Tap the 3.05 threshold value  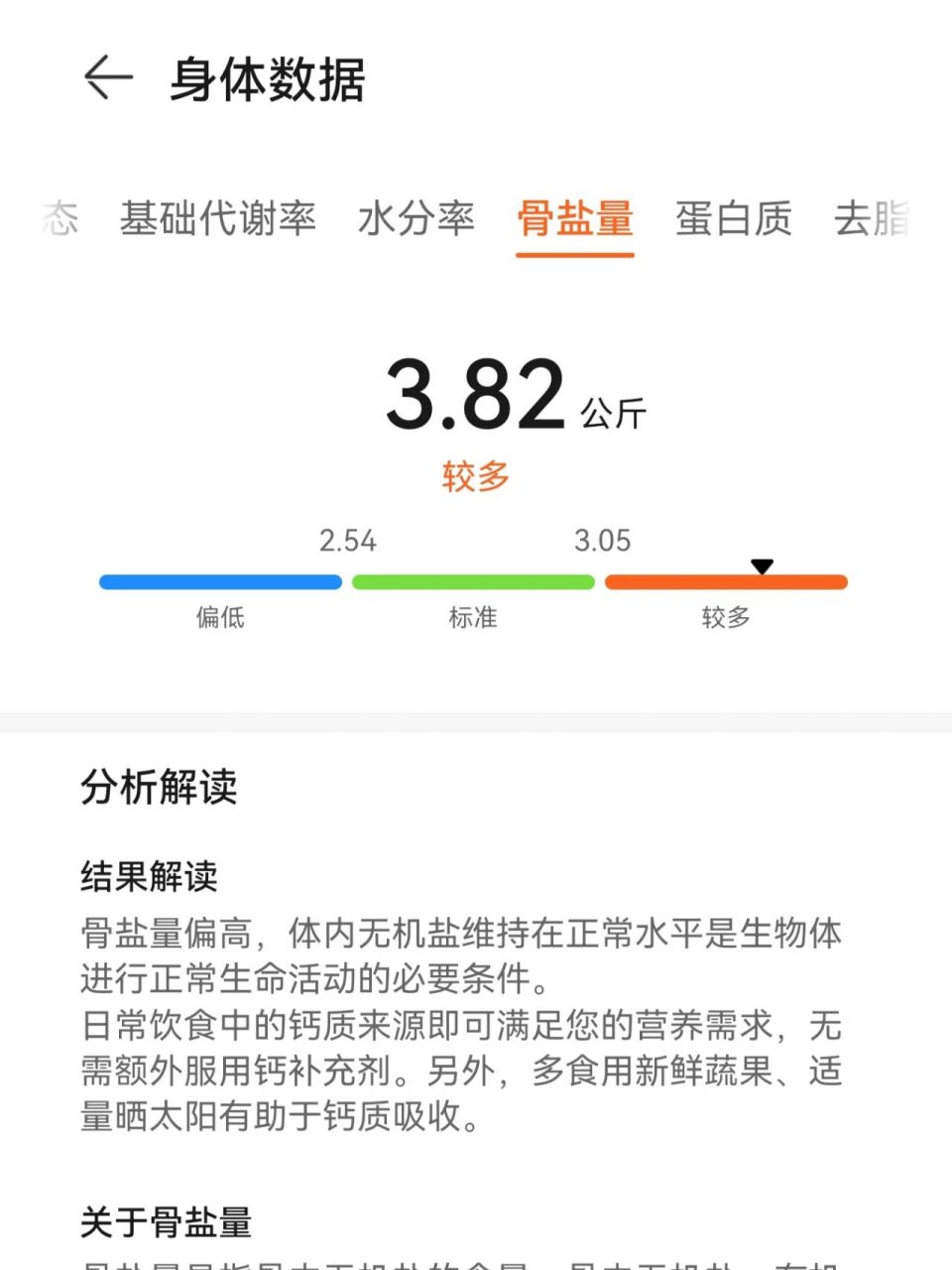pos(604,542)
